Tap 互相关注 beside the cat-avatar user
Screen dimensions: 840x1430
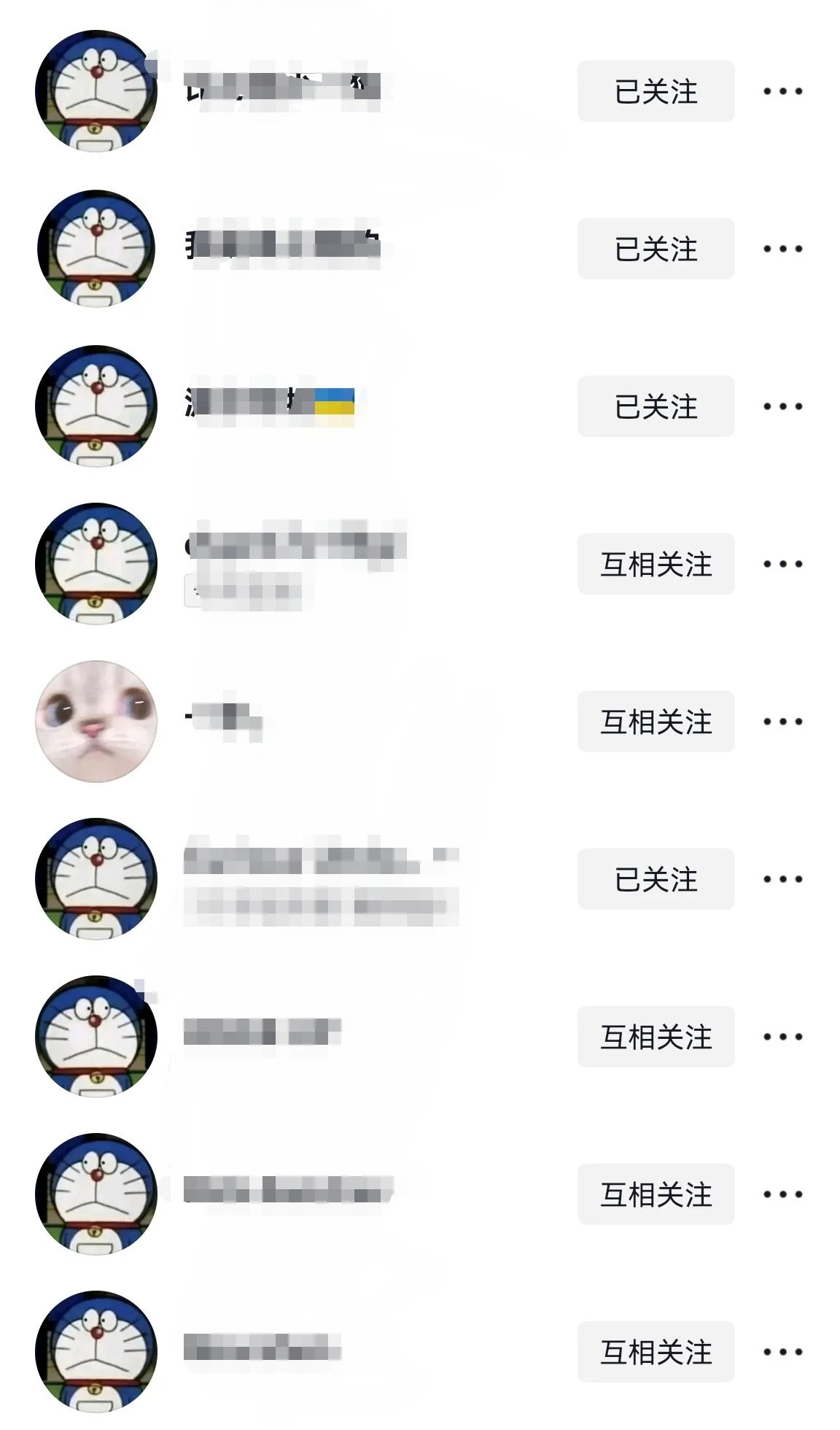click(x=656, y=722)
